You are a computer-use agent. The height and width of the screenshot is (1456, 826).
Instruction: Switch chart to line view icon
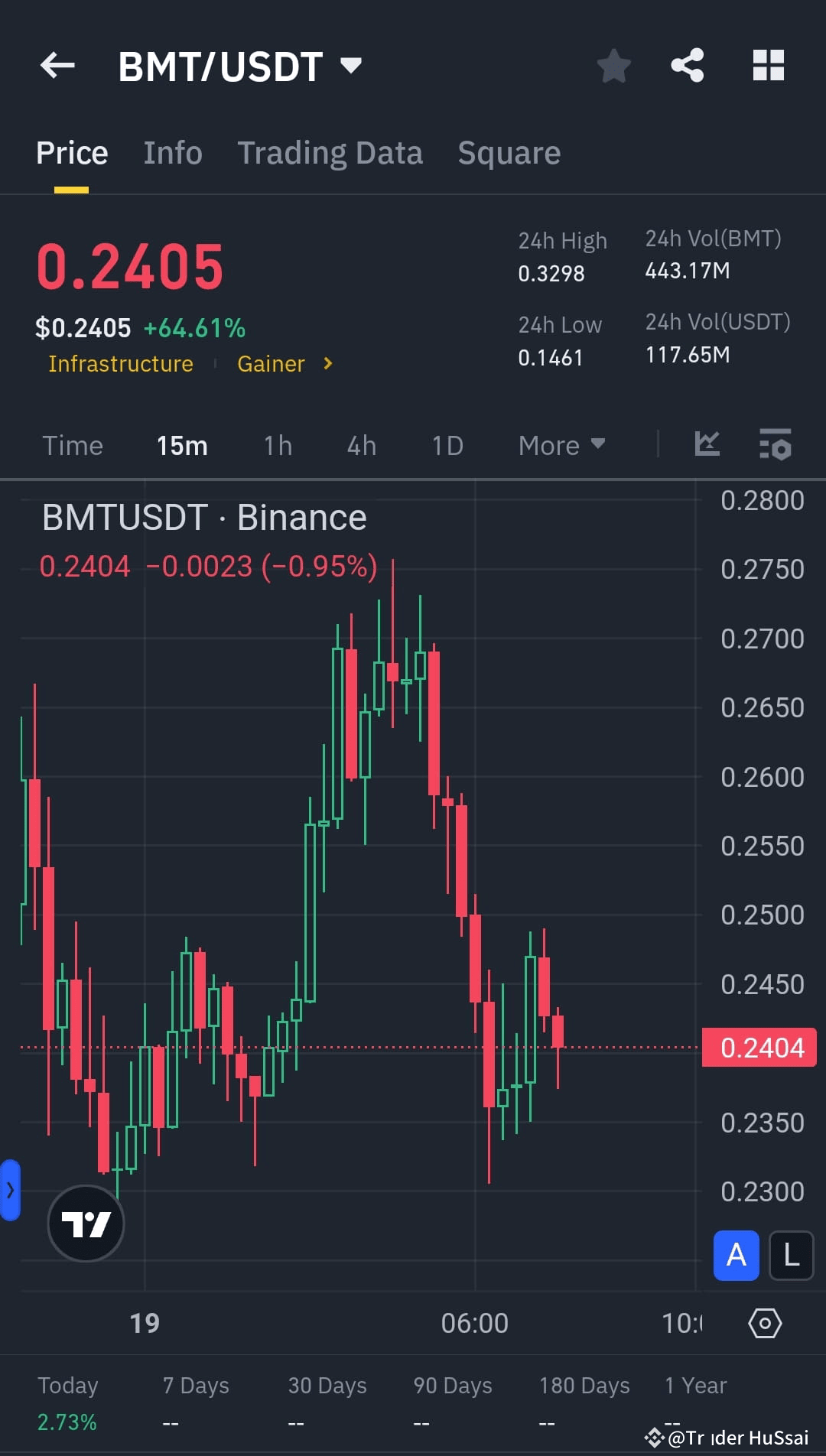(706, 444)
